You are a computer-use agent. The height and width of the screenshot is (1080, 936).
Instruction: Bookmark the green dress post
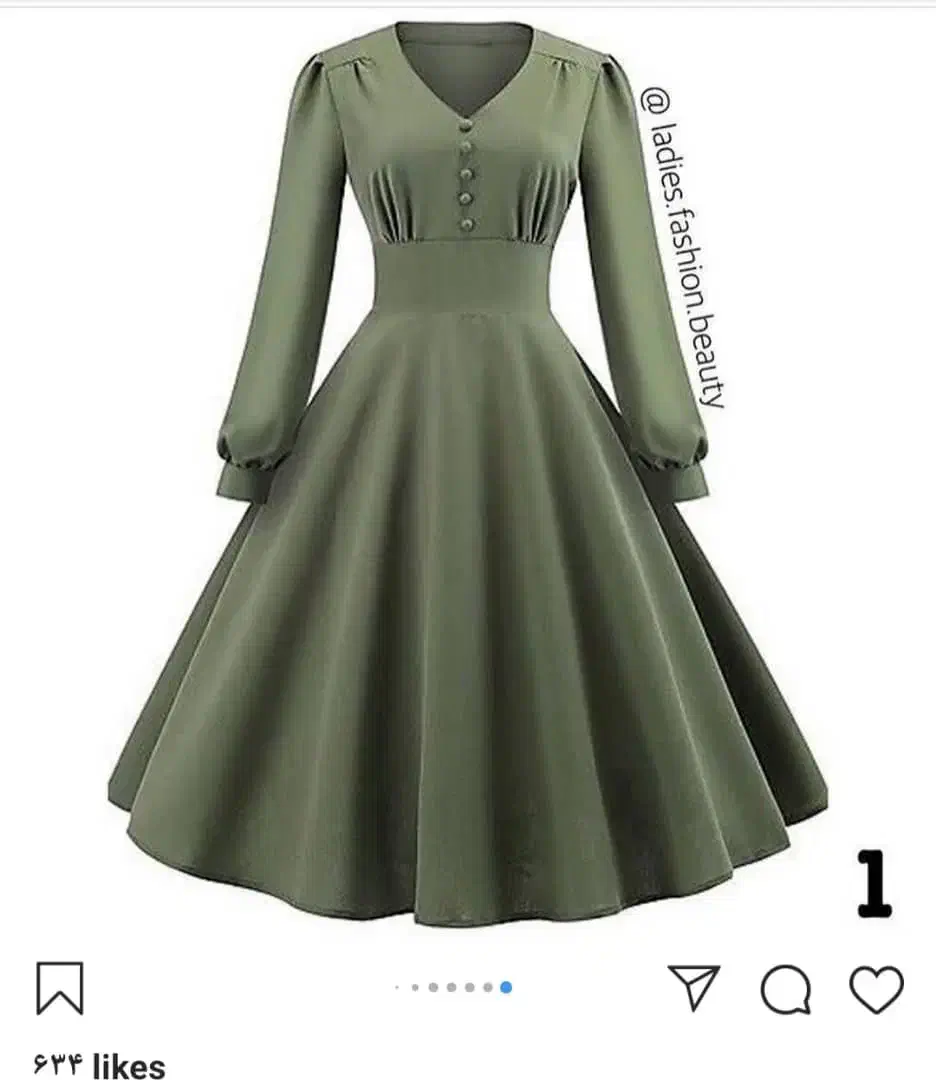59,988
